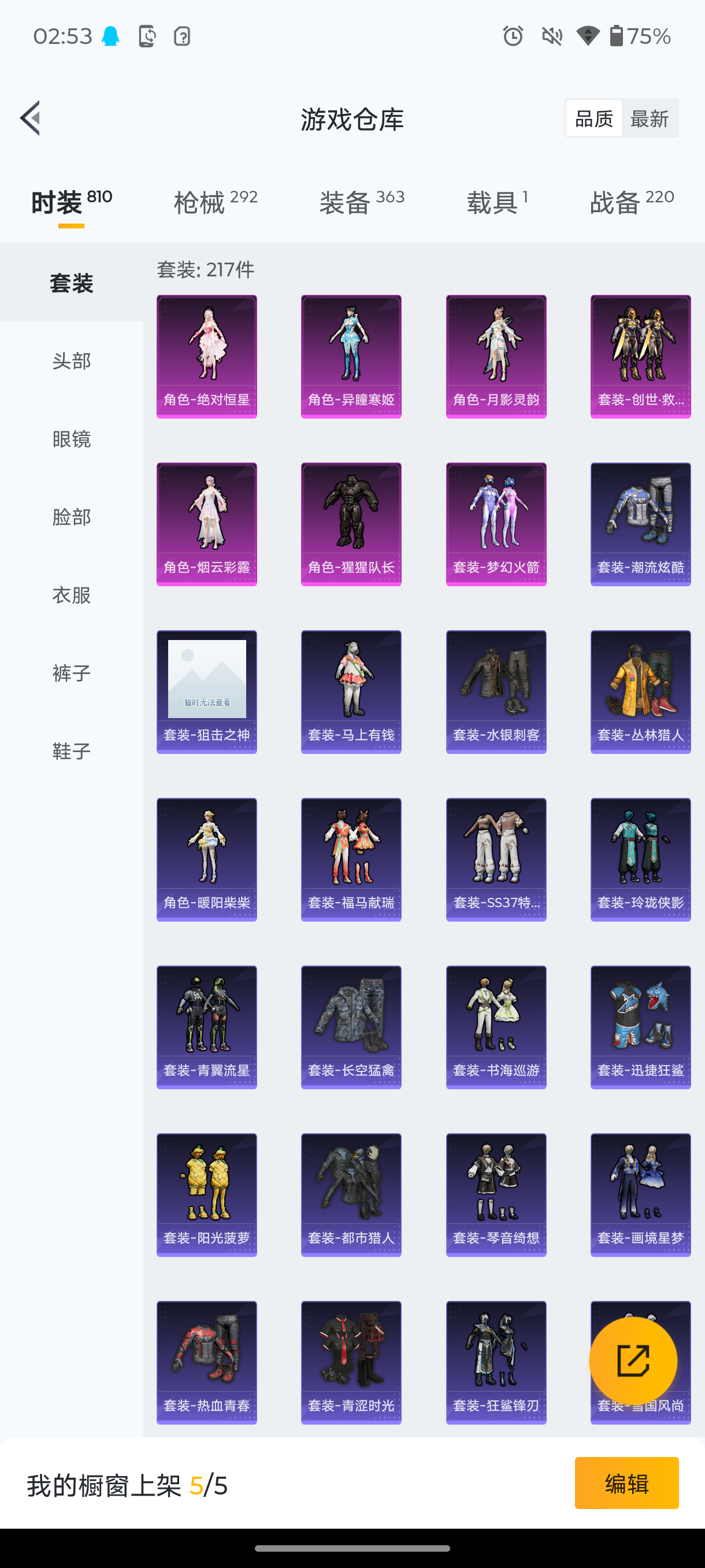Screen dimensions: 705x1568
Task: Open the 眼镜 category in sidebar
Action: click(71, 439)
